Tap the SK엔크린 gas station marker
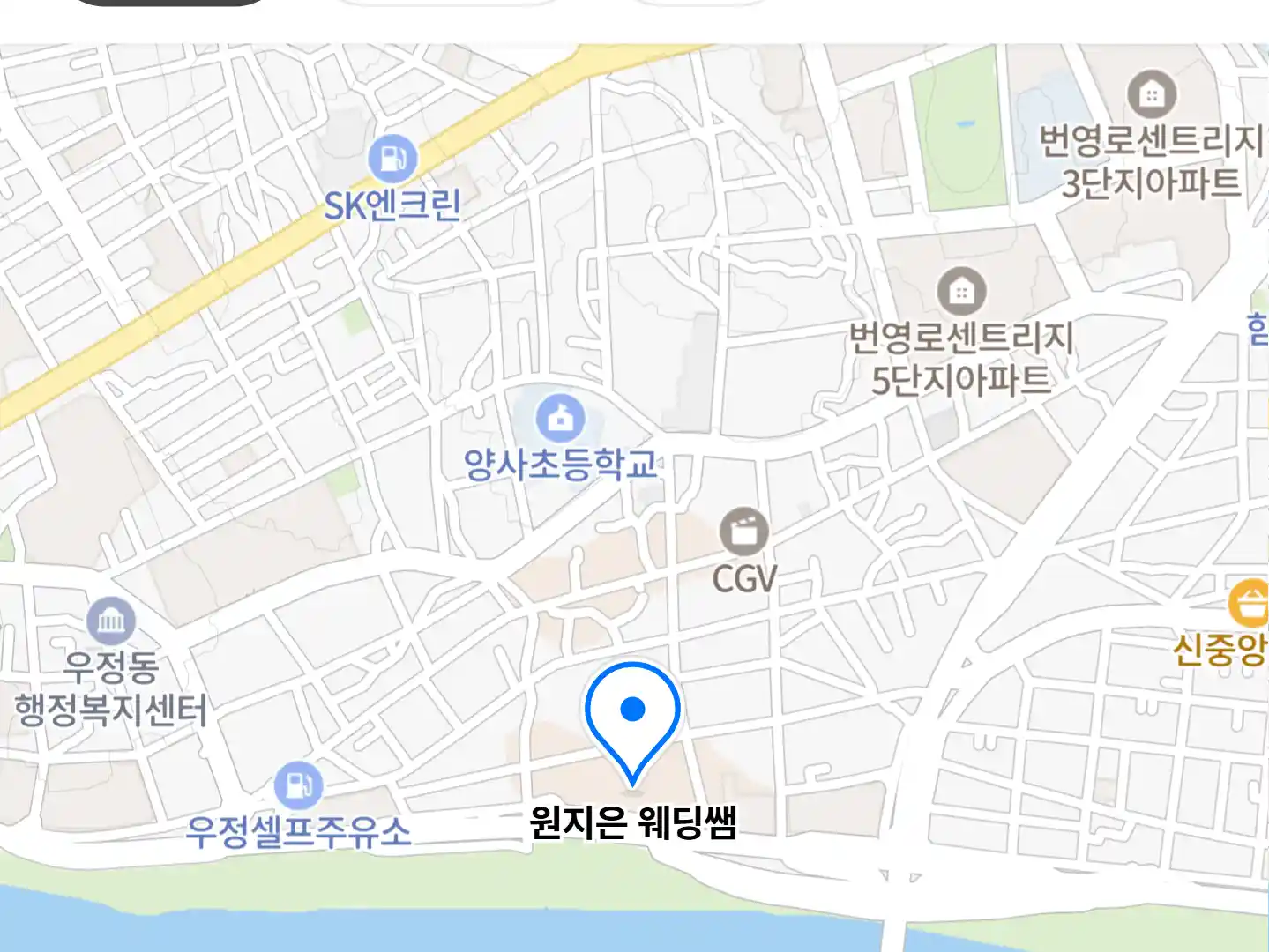The height and width of the screenshot is (952, 1269). pyautogui.click(x=392, y=160)
